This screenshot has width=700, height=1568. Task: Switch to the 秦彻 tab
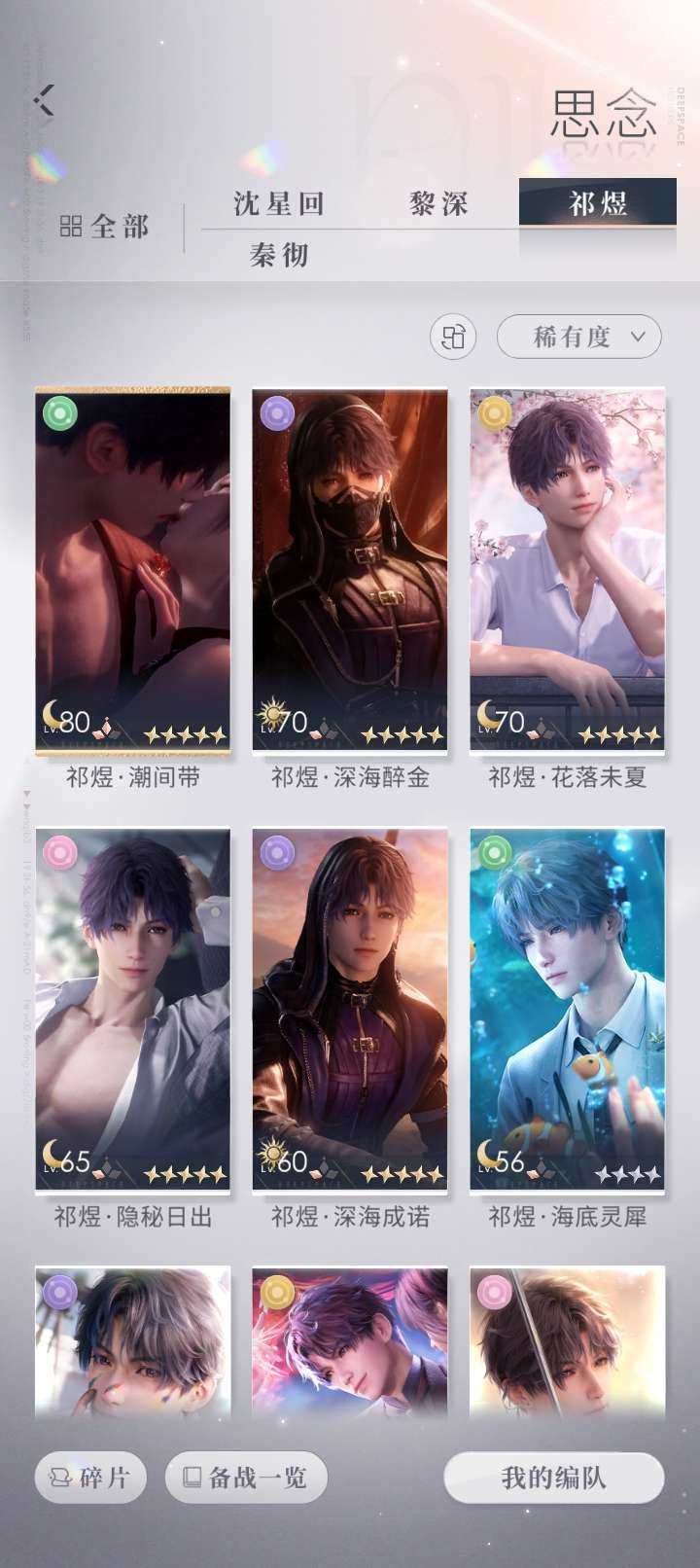(x=278, y=255)
